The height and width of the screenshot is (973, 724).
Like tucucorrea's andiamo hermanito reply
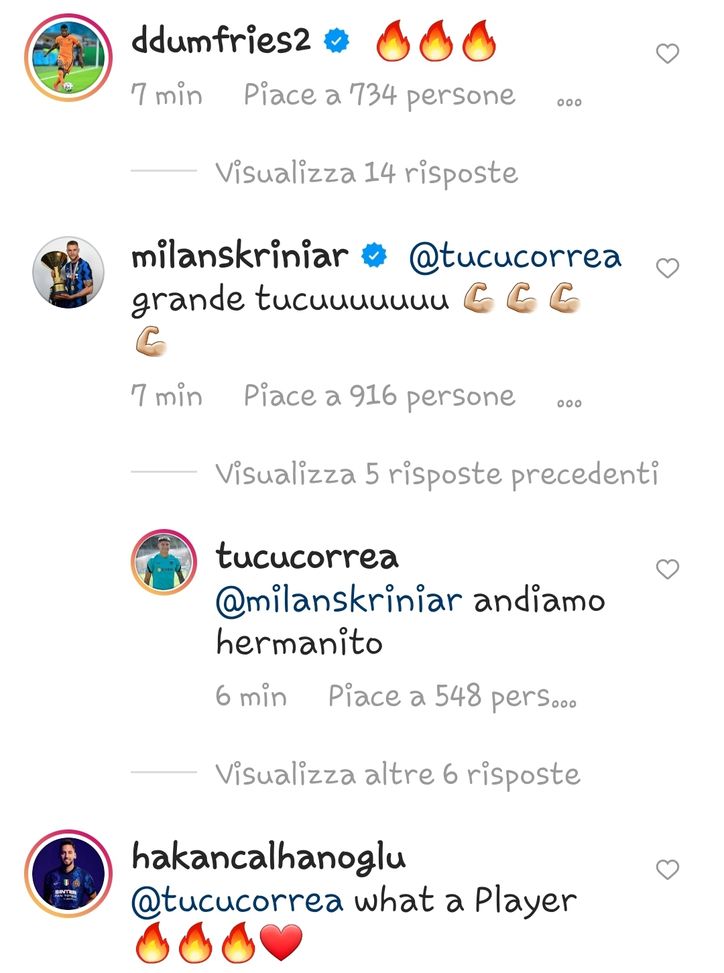667,569
